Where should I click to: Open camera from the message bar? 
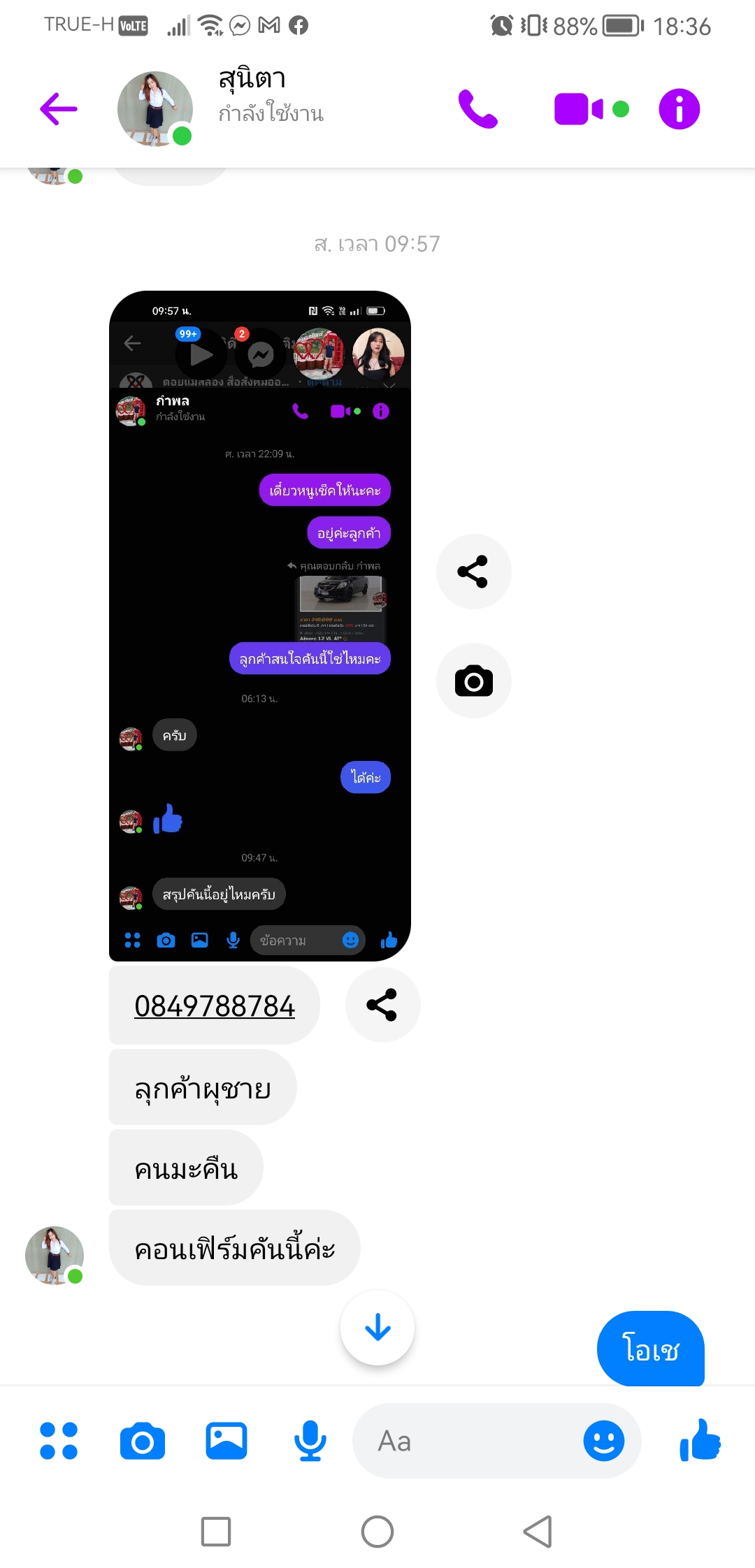point(143,1441)
